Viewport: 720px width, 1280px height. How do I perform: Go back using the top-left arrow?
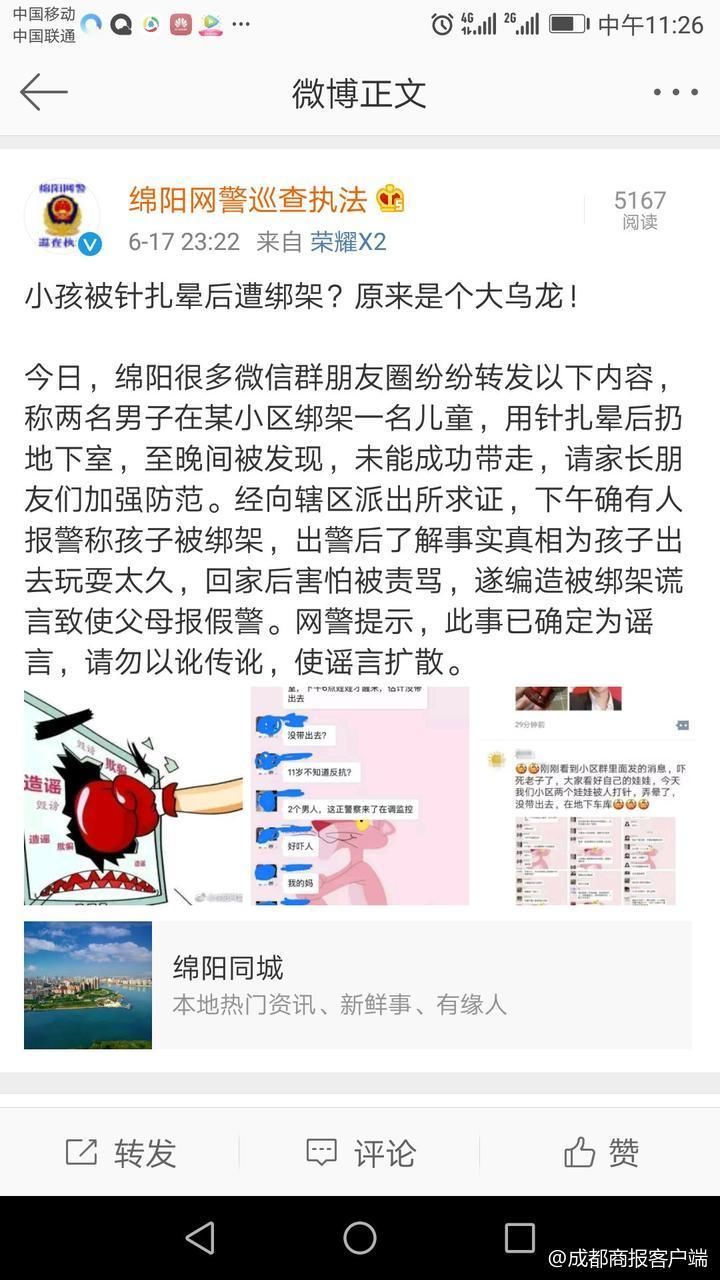click(x=43, y=92)
